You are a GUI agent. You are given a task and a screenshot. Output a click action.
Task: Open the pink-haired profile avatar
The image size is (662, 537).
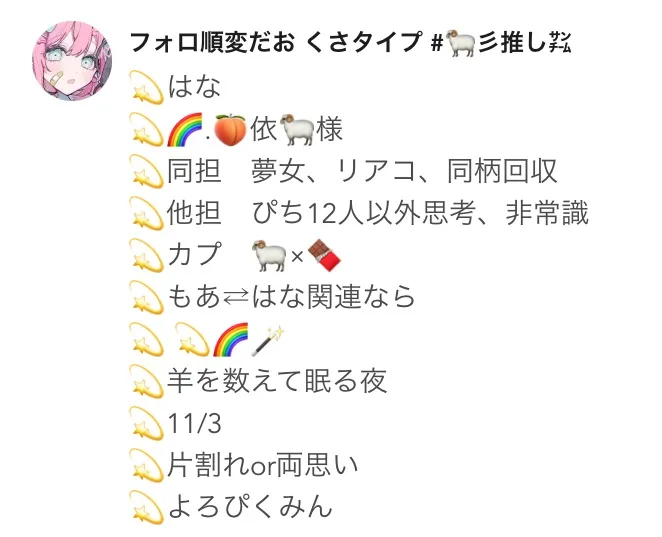click(71, 60)
